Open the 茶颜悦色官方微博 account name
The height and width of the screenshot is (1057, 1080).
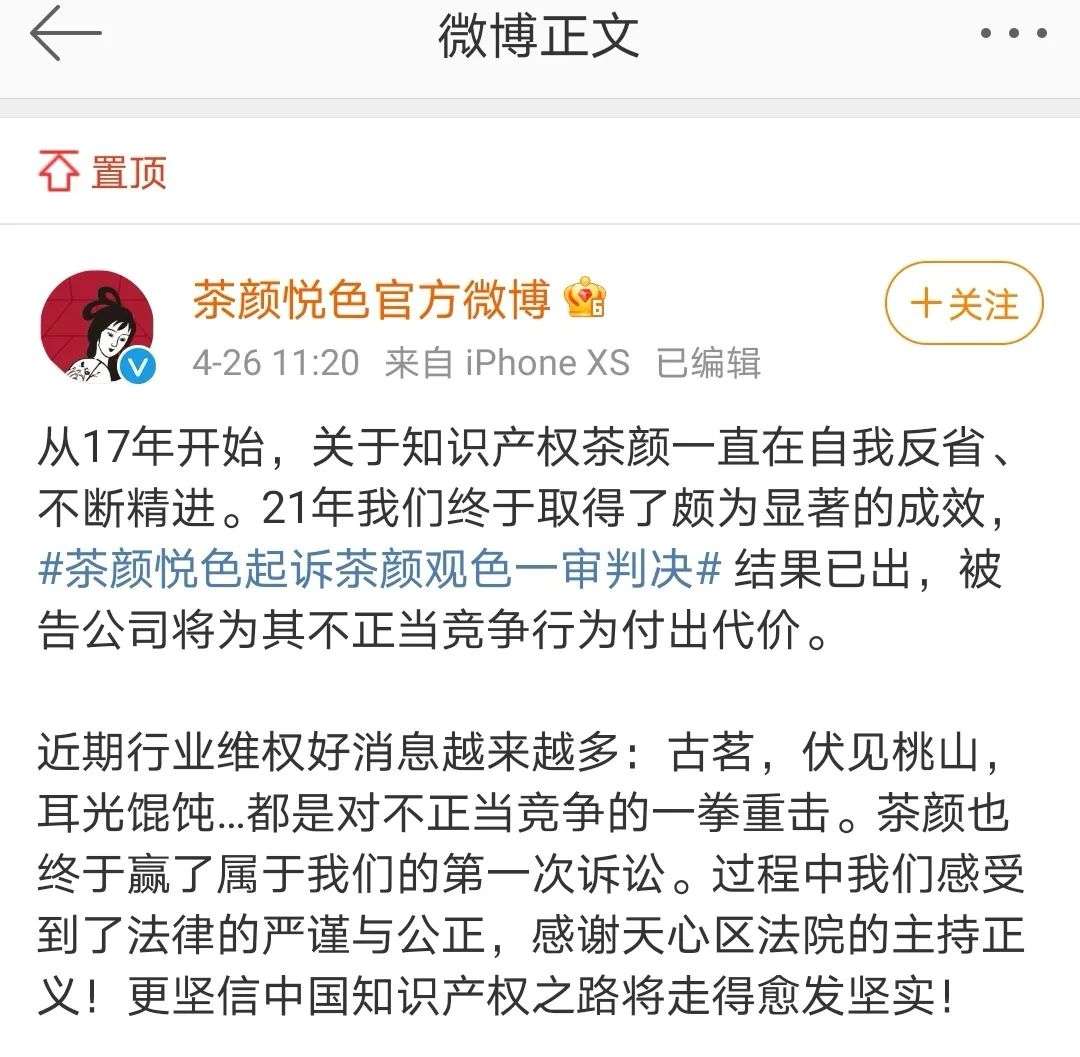(371, 299)
